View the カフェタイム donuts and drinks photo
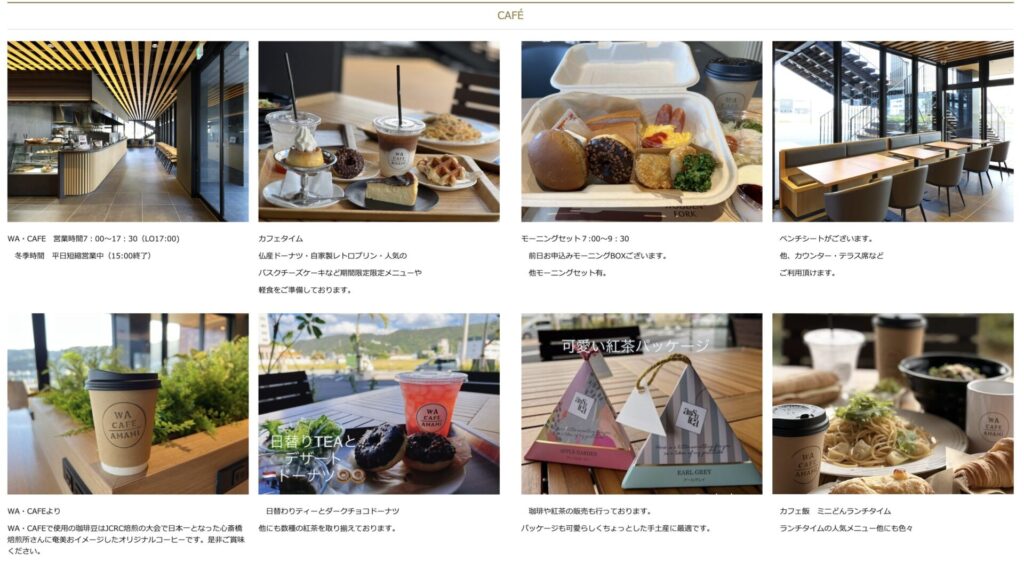Viewport: 1024px width, 561px height. (x=379, y=131)
